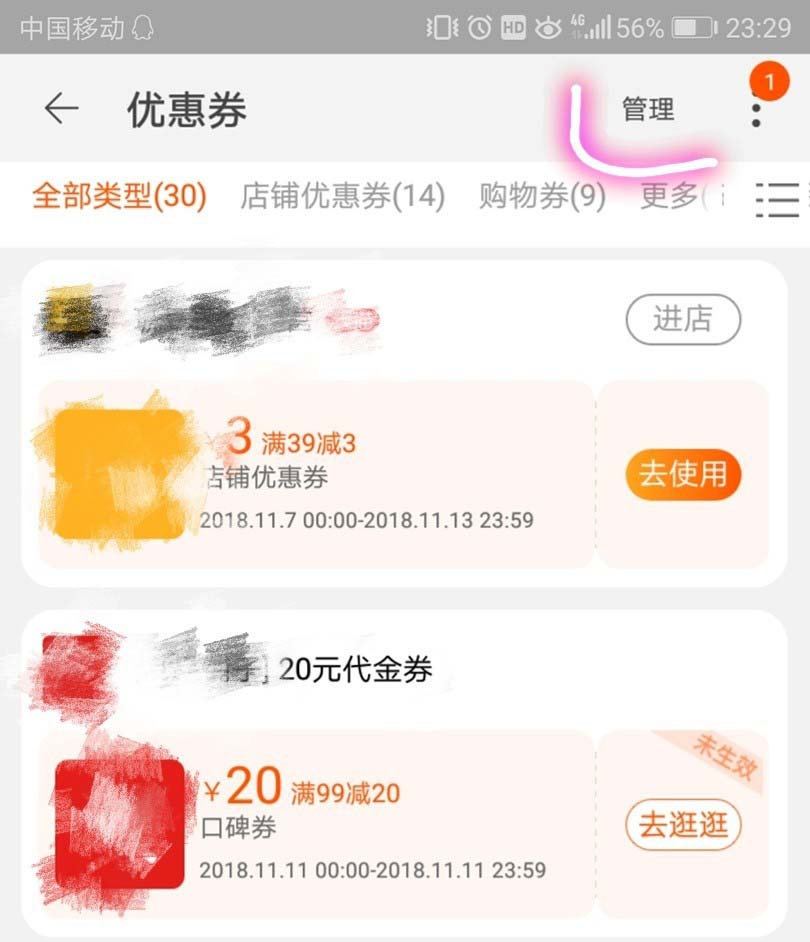
Task: Tap 管理 to manage coupons
Action: click(648, 109)
